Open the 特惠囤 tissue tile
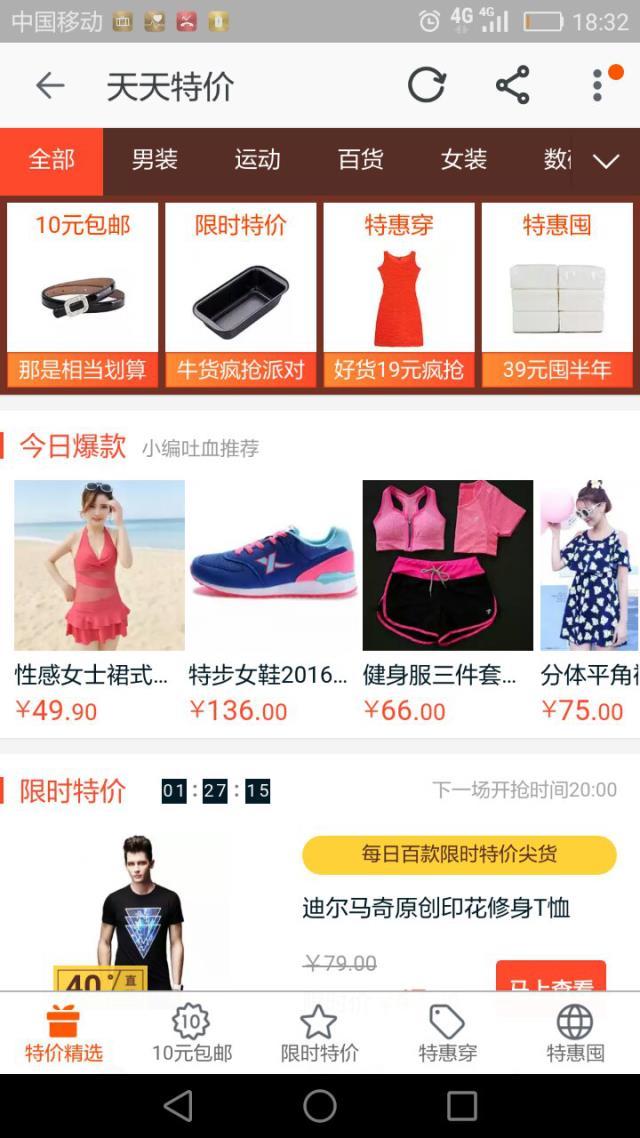 [x=557, y=295]
